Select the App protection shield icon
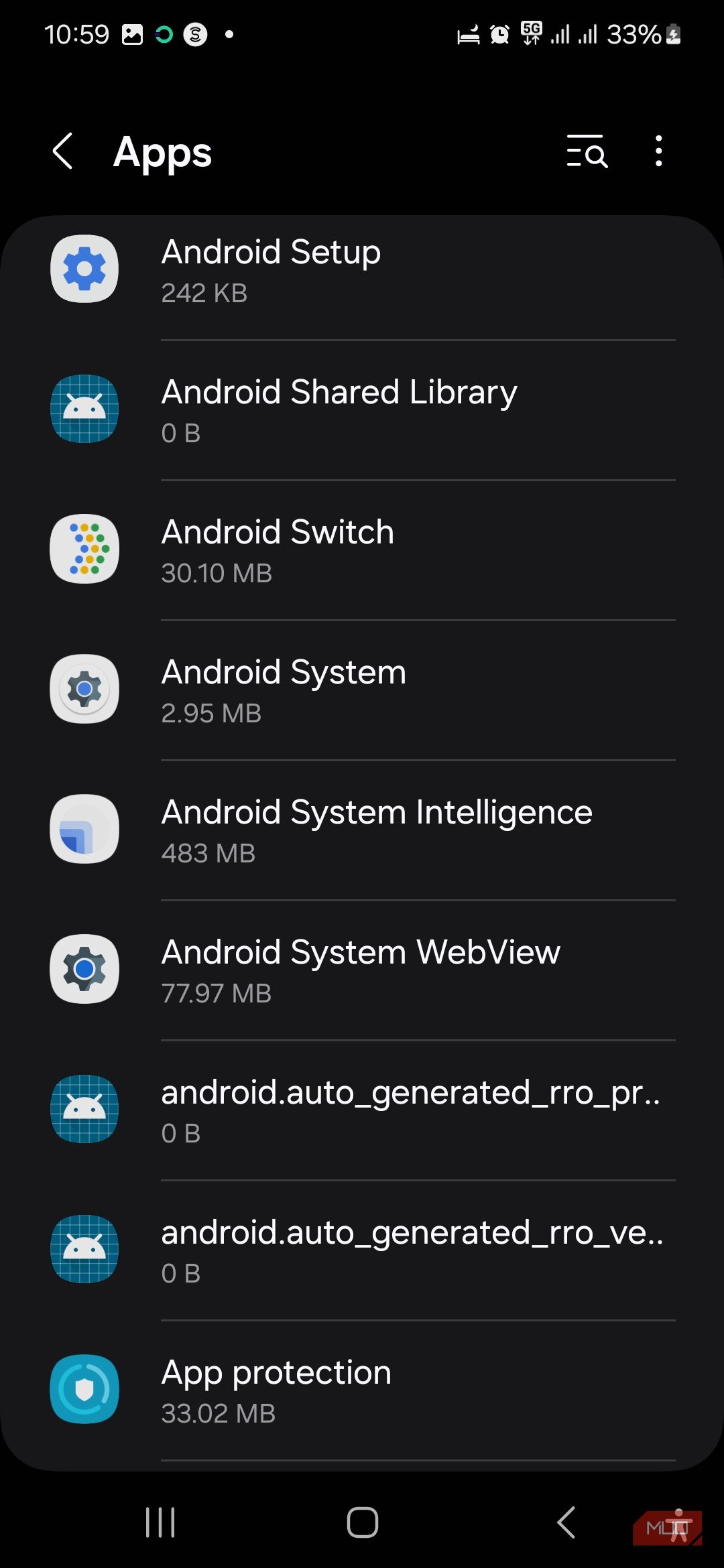Image resolution: width=724 pixels, height=1568 pixels. click(84, 1389)
